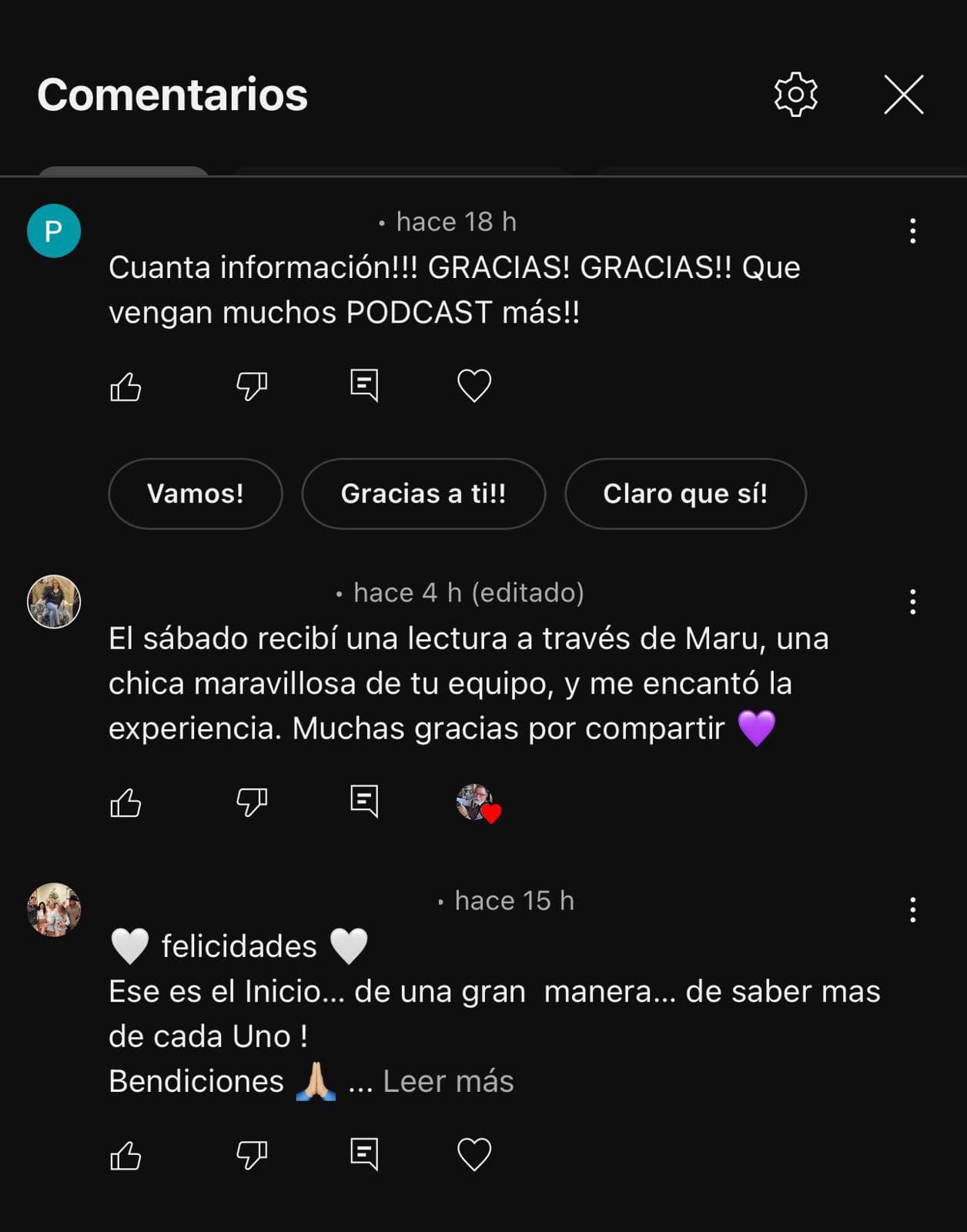Open options for the PODCAST comment

[x=912, y=231]
